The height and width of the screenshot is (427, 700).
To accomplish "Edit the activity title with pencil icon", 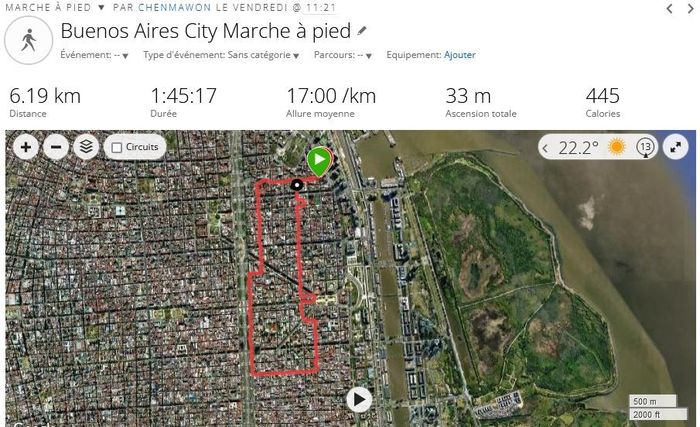I will (362, 31).
